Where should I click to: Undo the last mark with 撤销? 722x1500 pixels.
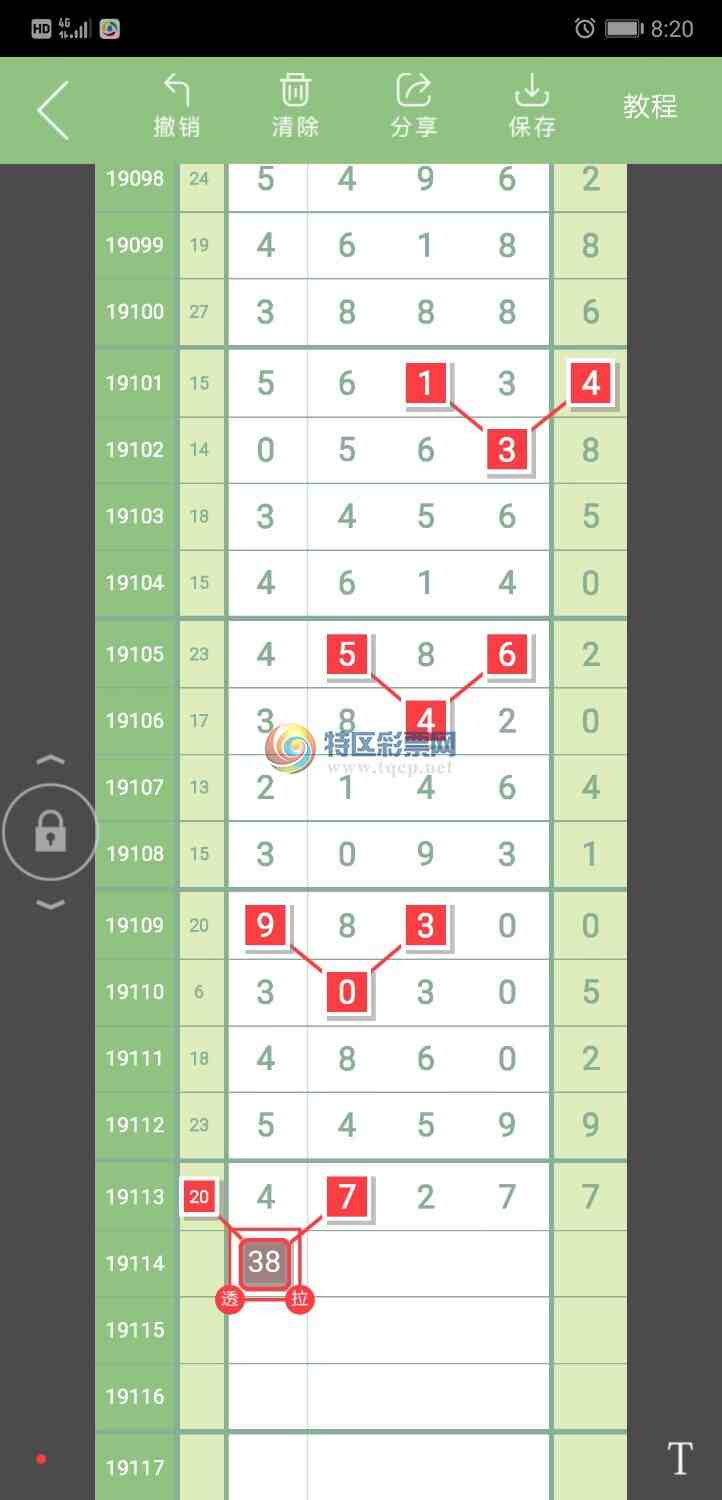click(x=176, y=107)
